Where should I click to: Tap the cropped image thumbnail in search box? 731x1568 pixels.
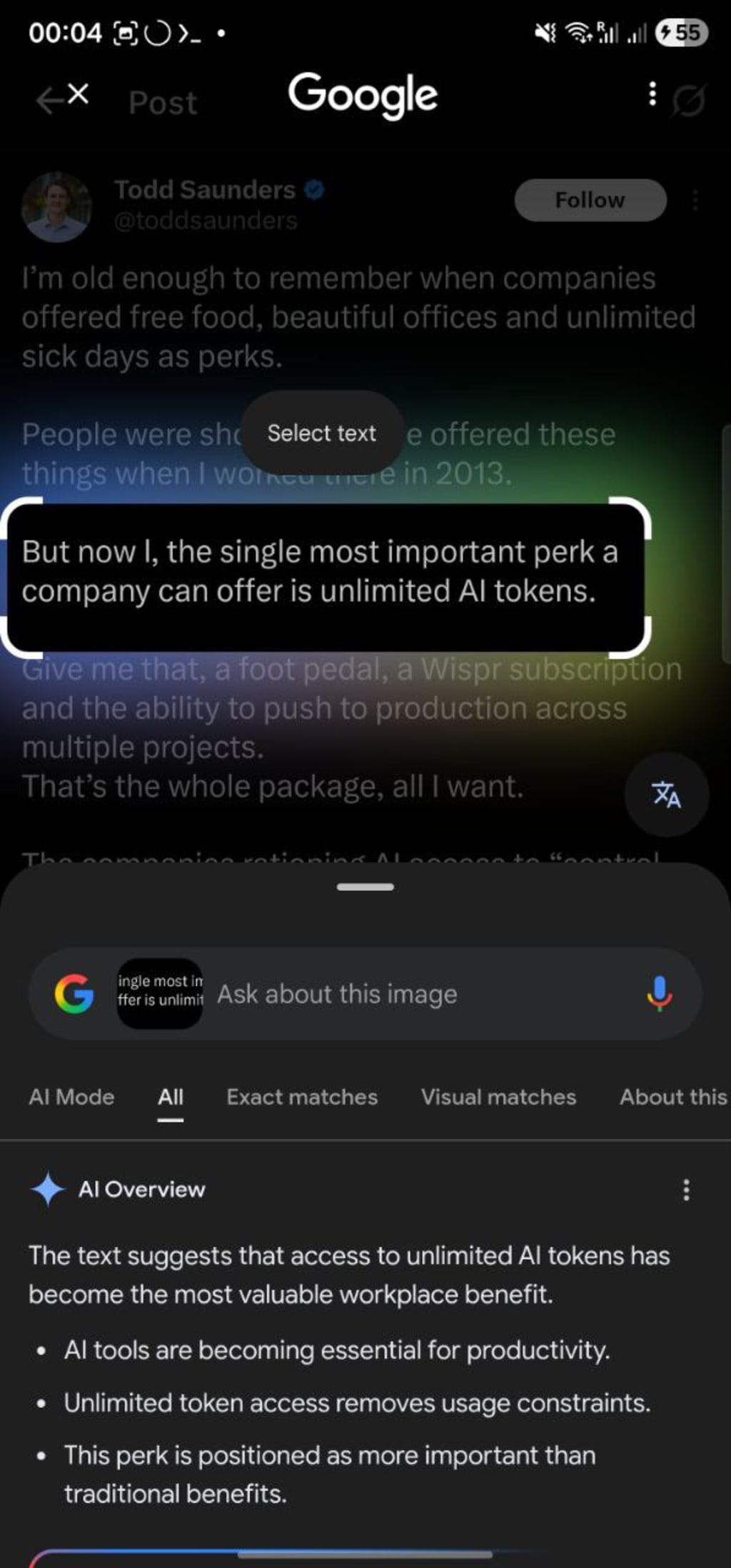[160, 993]
